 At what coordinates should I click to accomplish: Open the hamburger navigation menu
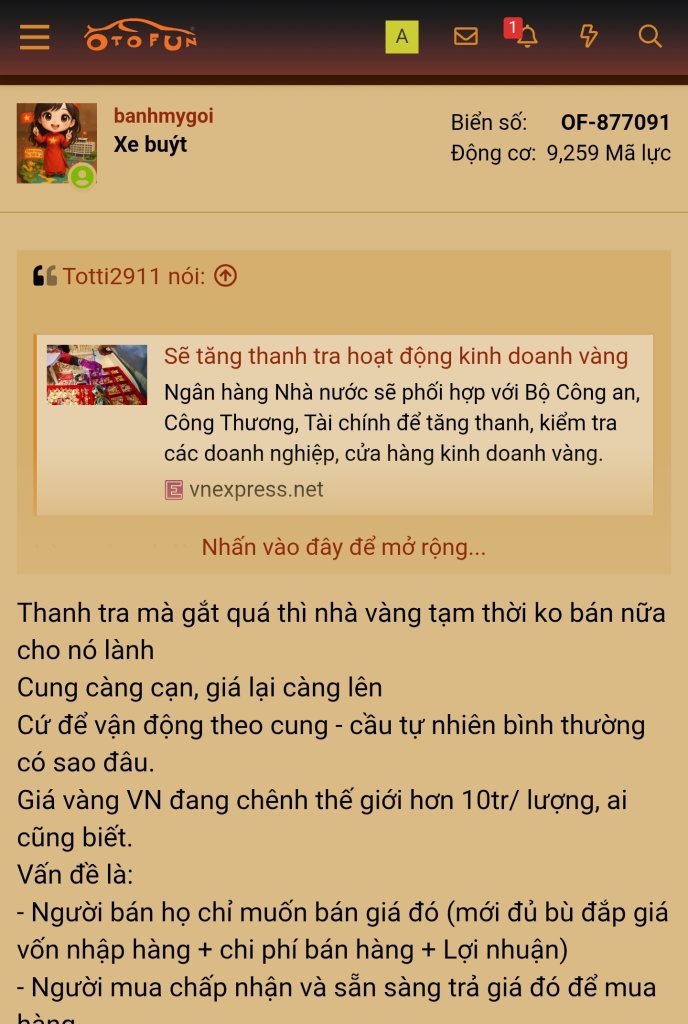tap(34, 37)
